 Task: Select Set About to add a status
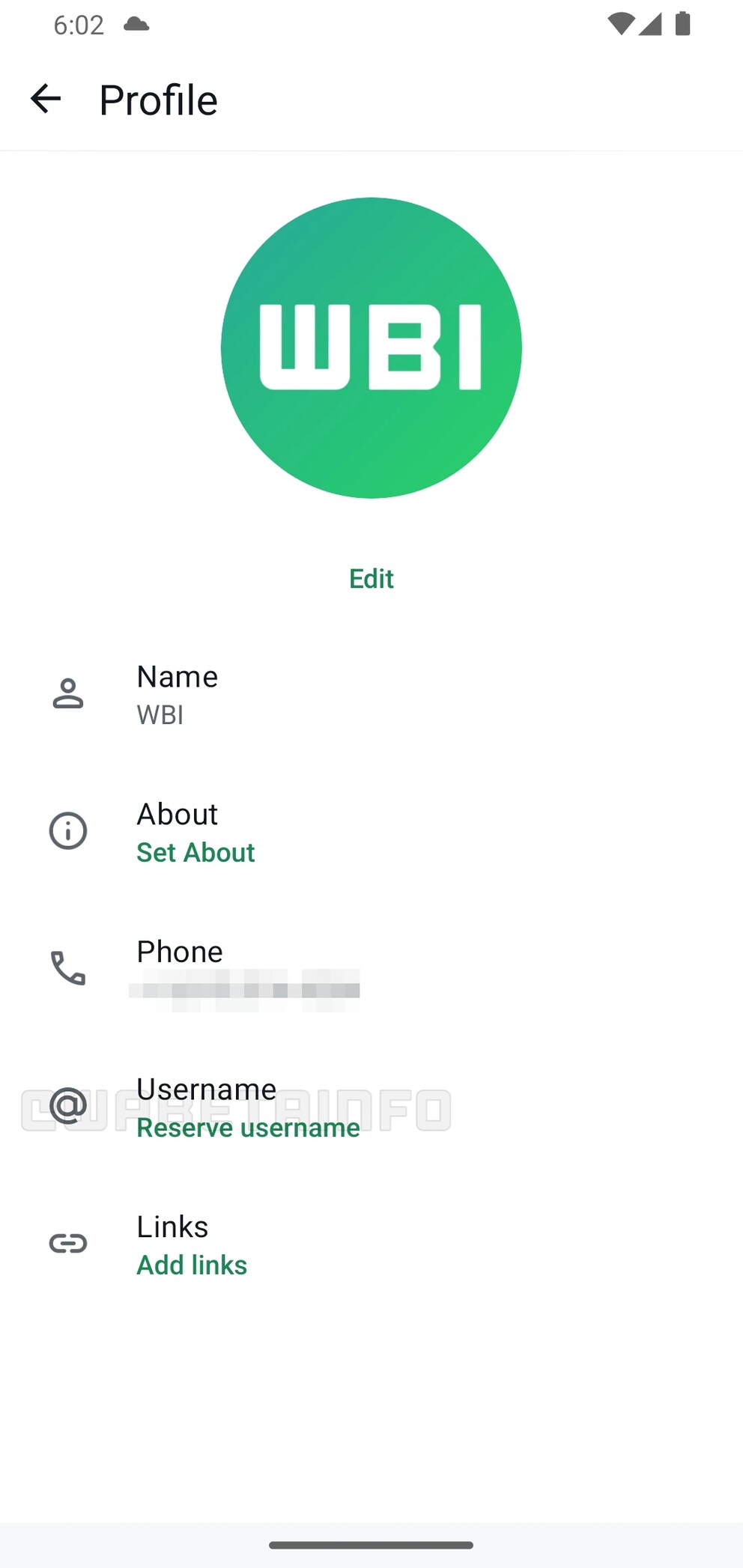pyautogui.click(x=195, y=852)
